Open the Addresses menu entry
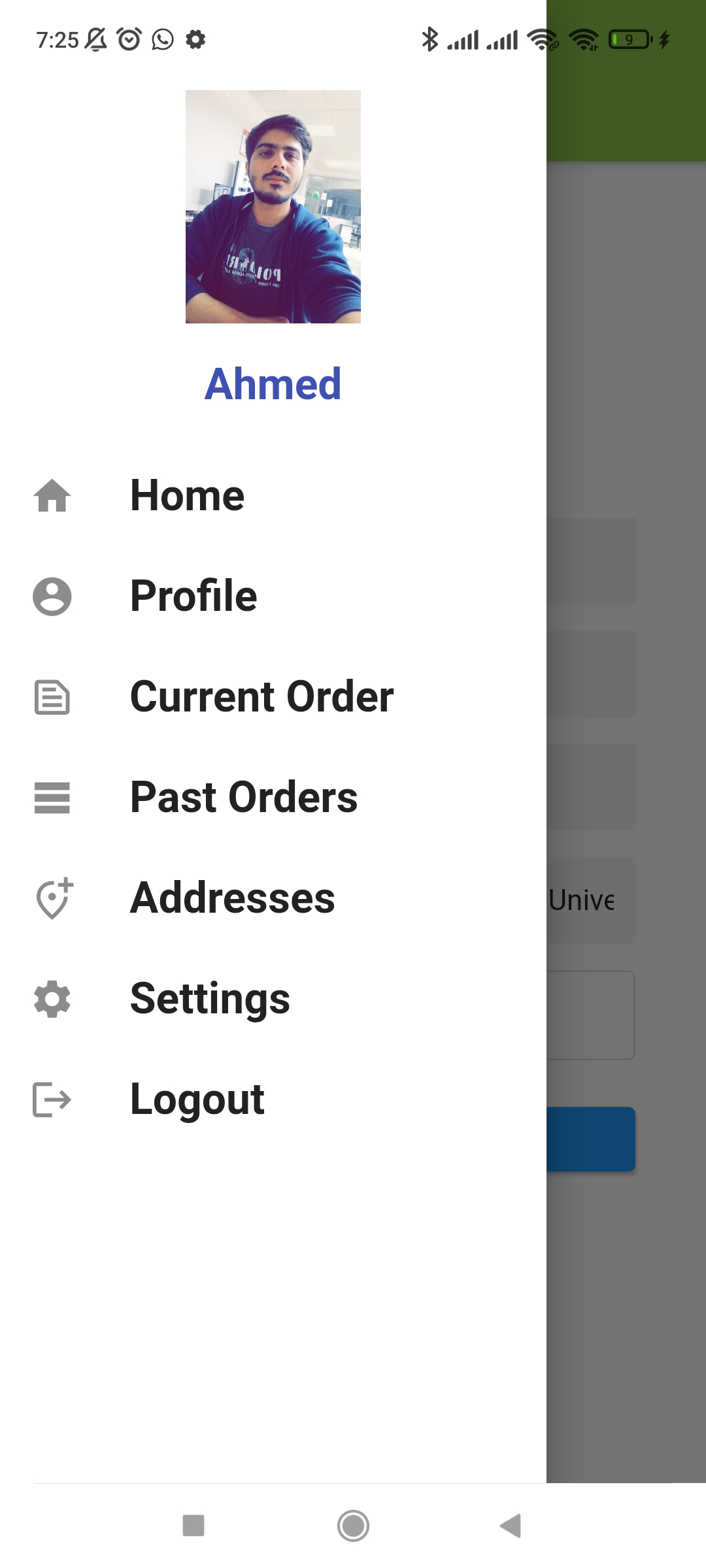Viewport: 706px width, 1568px height. (x=233, y=900)
